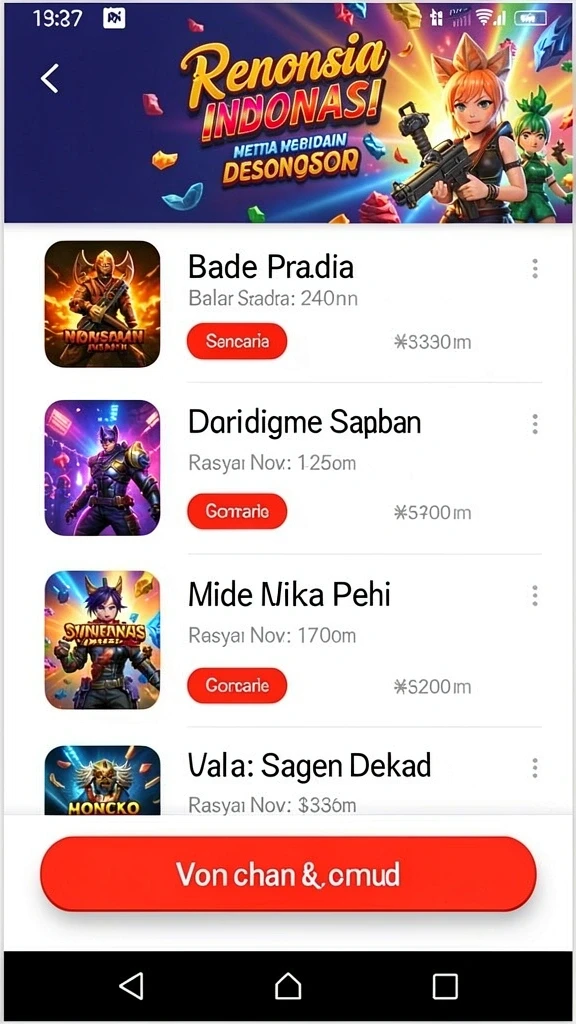Viewport: 576px width, 1024px height.
Task: Open overflow menu for Daridigme Sapban
Action: click(535, 424)
